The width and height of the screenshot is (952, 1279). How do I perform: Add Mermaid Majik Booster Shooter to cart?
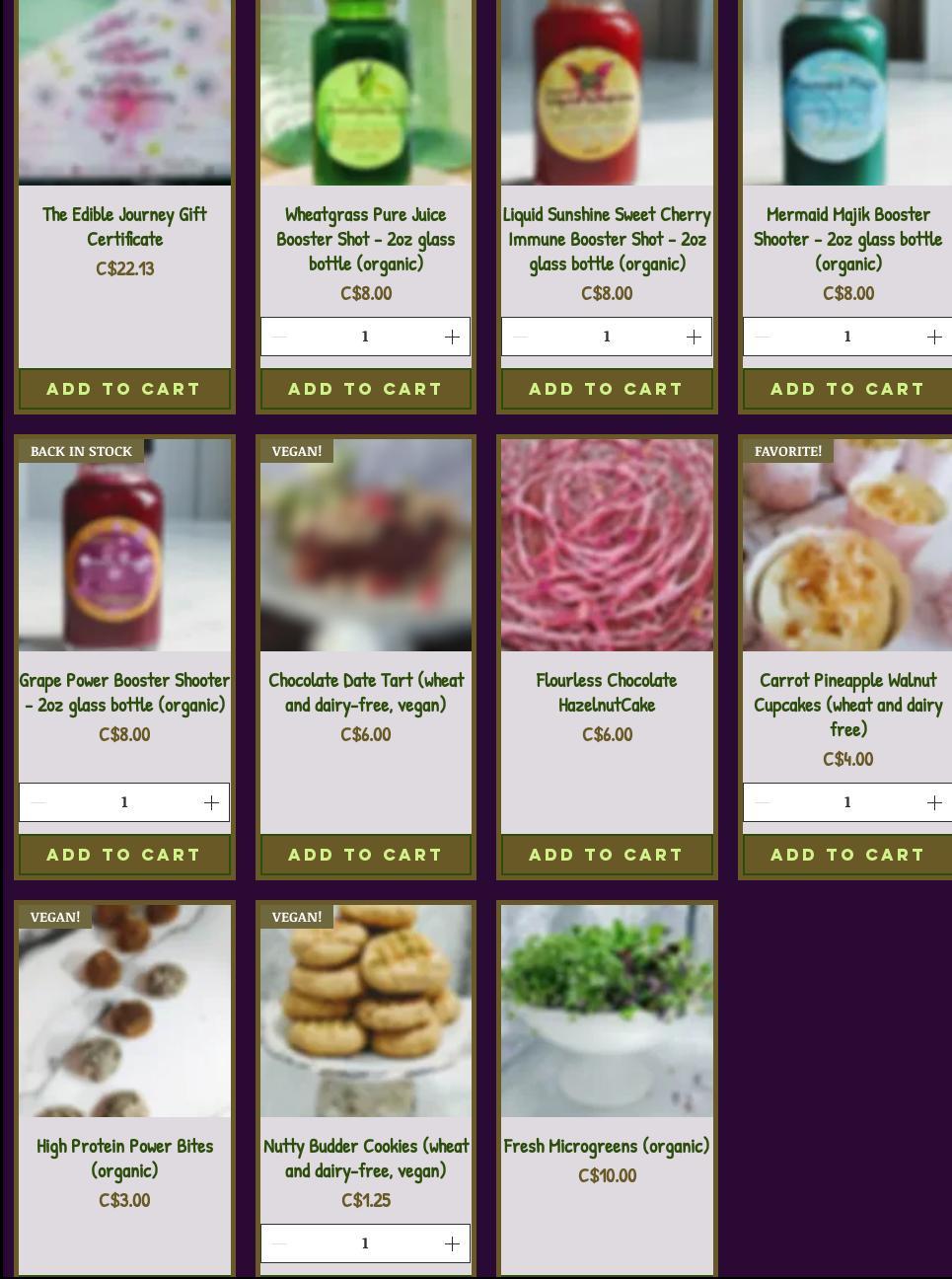point(846,389)
